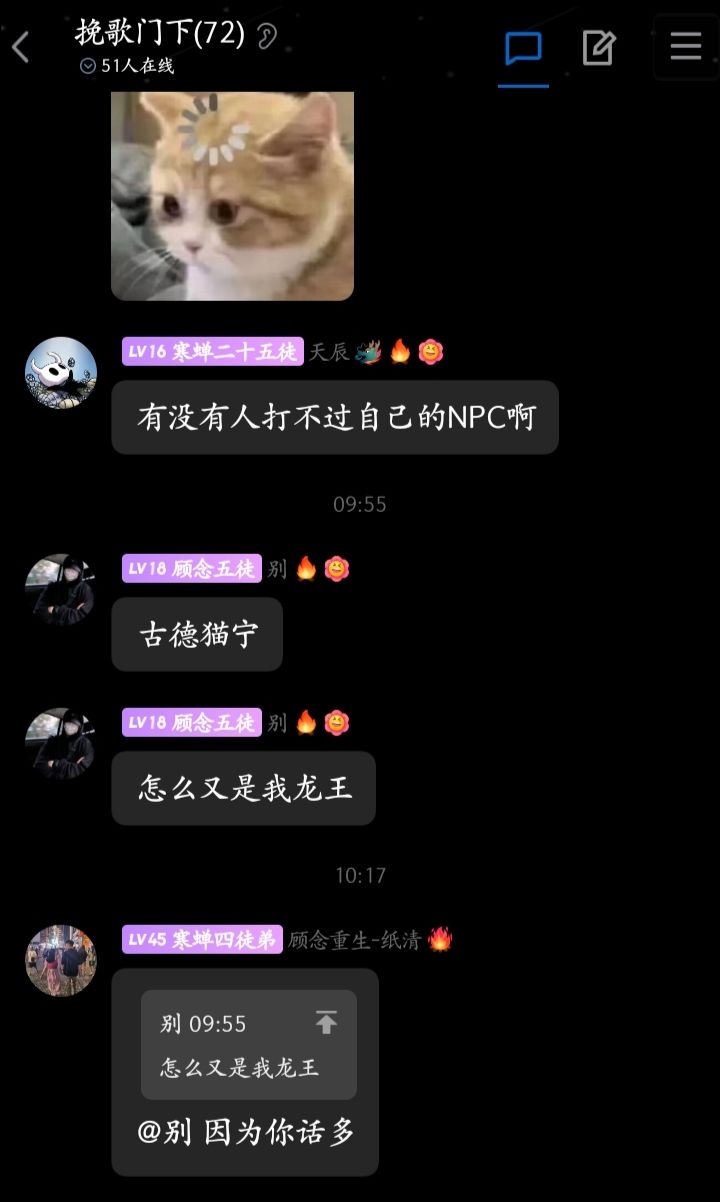
Task: Tap the compose new message icon
Action: [597, 46]
